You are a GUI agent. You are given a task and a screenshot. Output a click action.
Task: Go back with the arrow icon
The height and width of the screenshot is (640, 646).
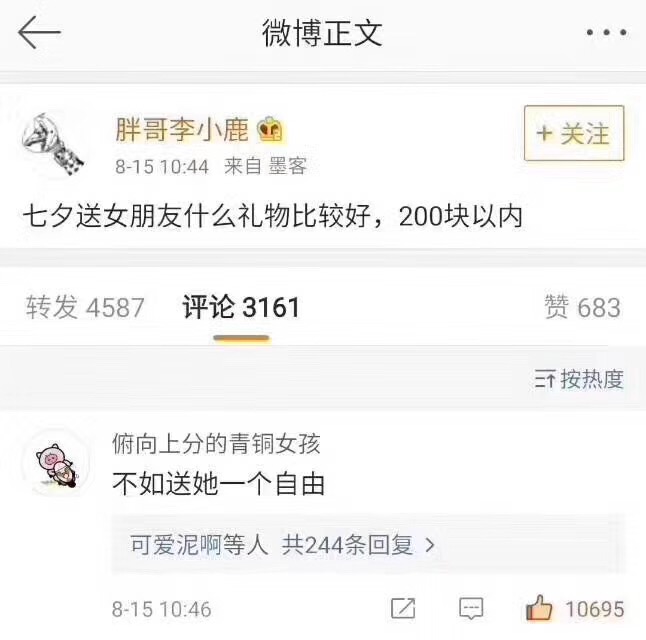(x=40, y=33)
